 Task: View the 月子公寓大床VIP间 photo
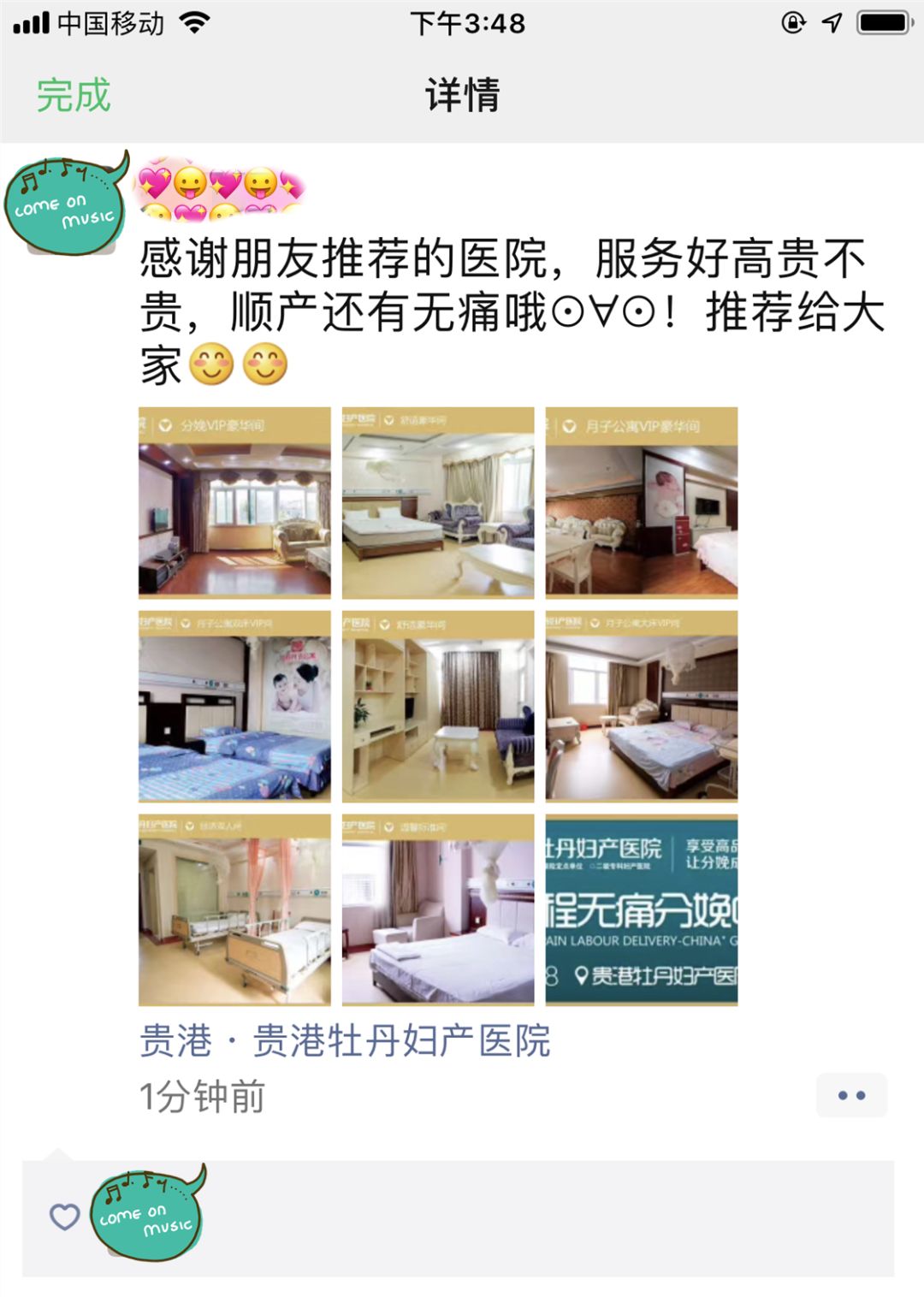(642, 706)
